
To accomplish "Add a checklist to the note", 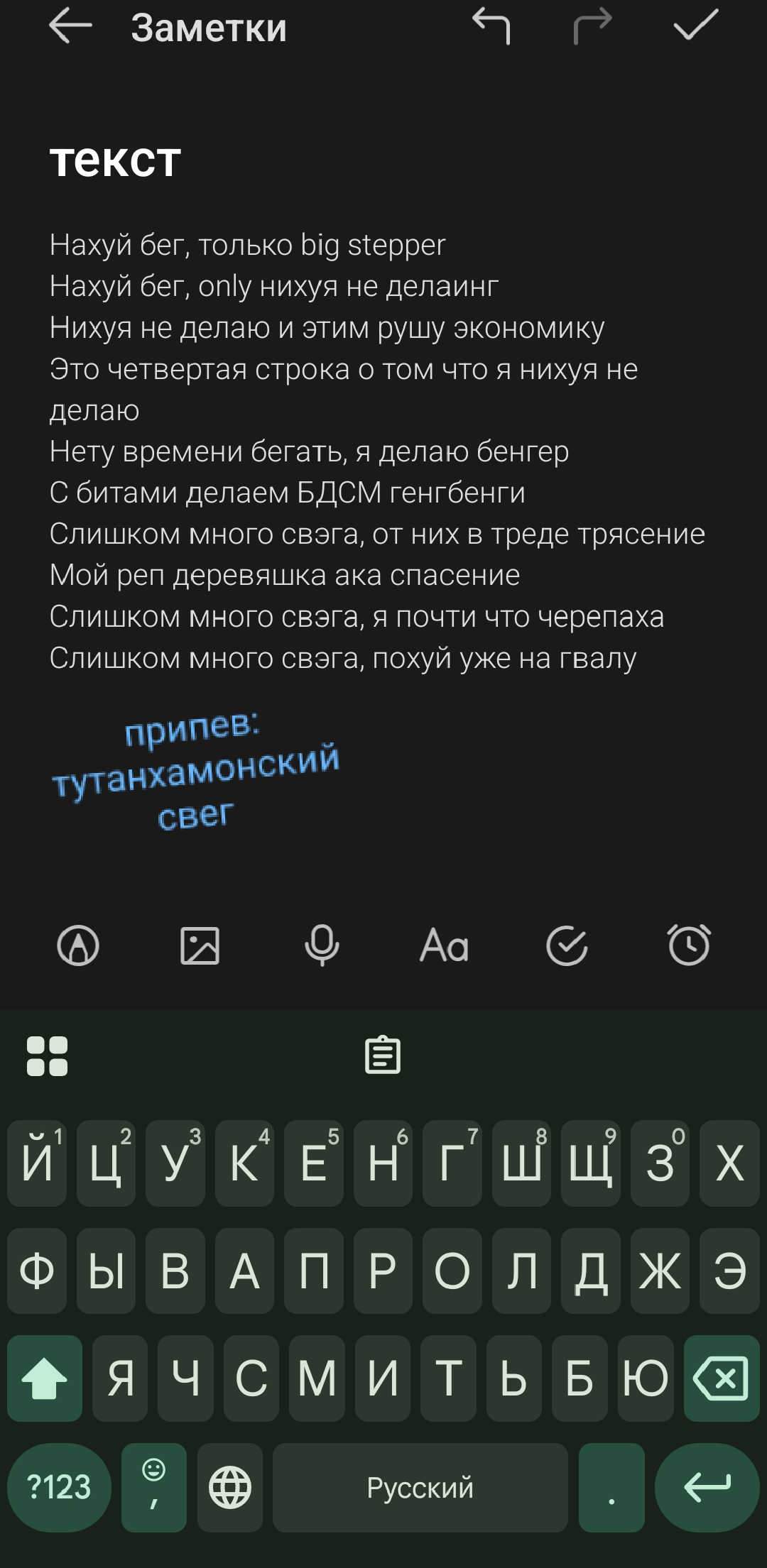I will click(567, 945).
